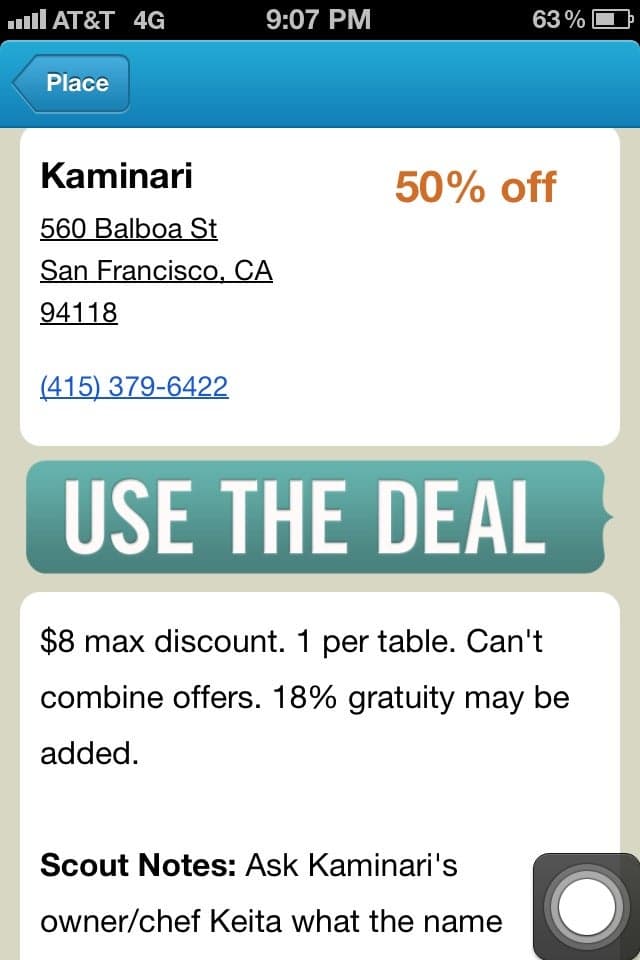Viewport: 640px width, 960px height.
Task: Open the AssistiveTouch floating button
Action: coord(586,906)
